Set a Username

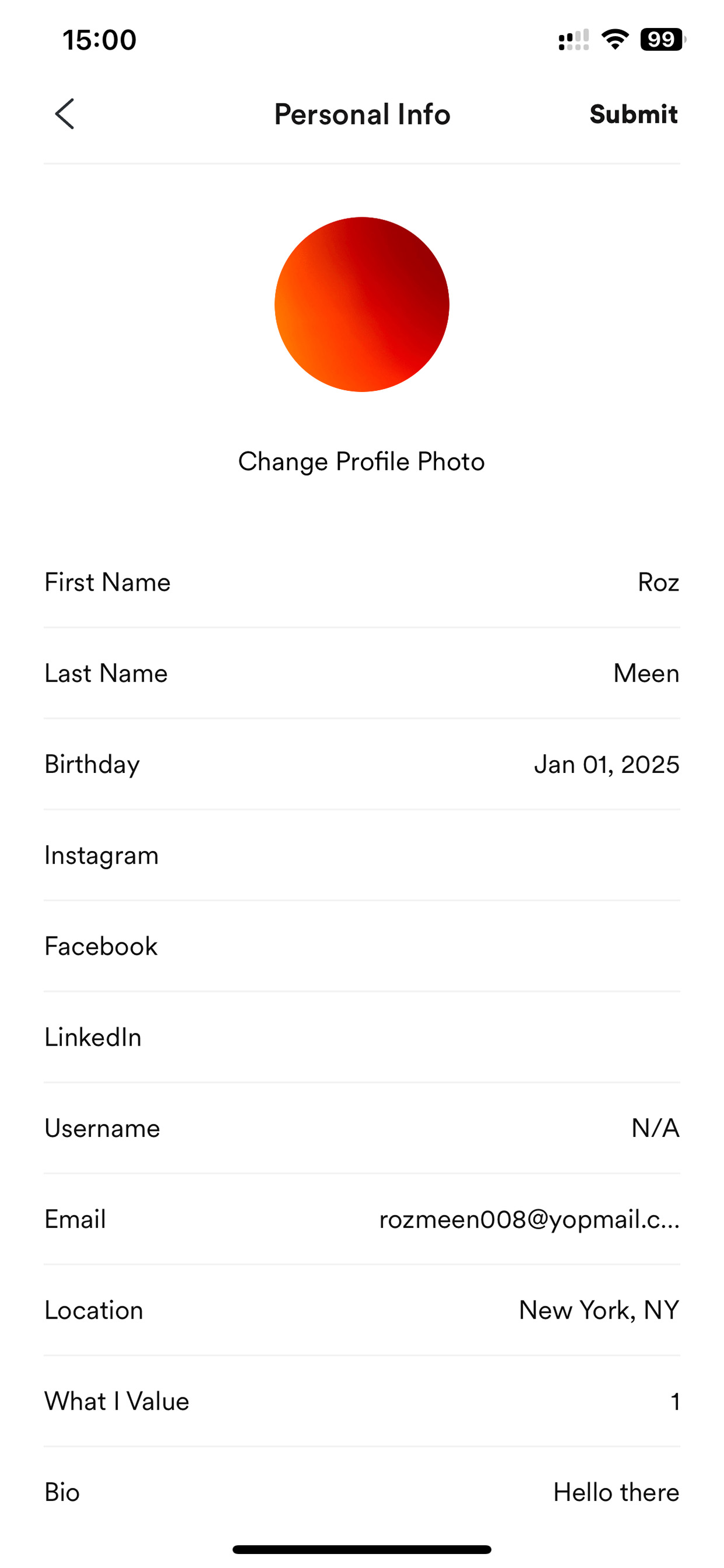point(362,1129)
